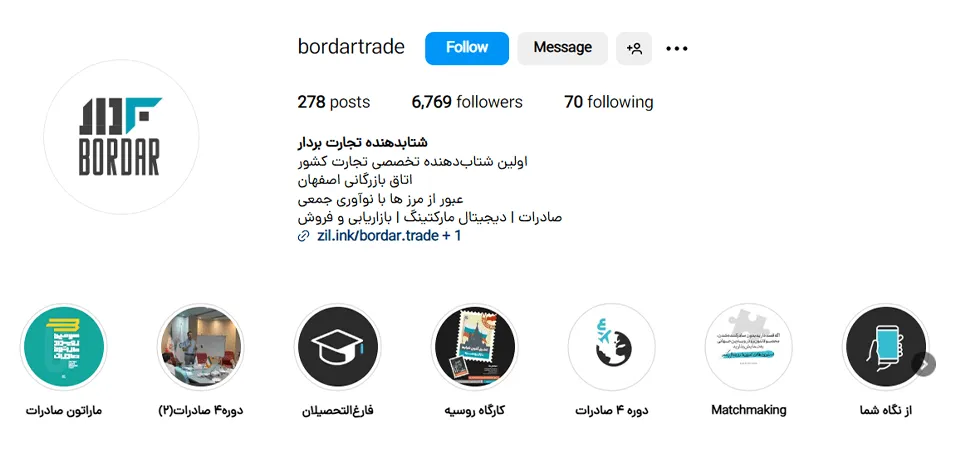Viewport: 960px width, 460px height.
Task: Open the فارغ‌التحصیلان highlight
Action: pos(337,347)
